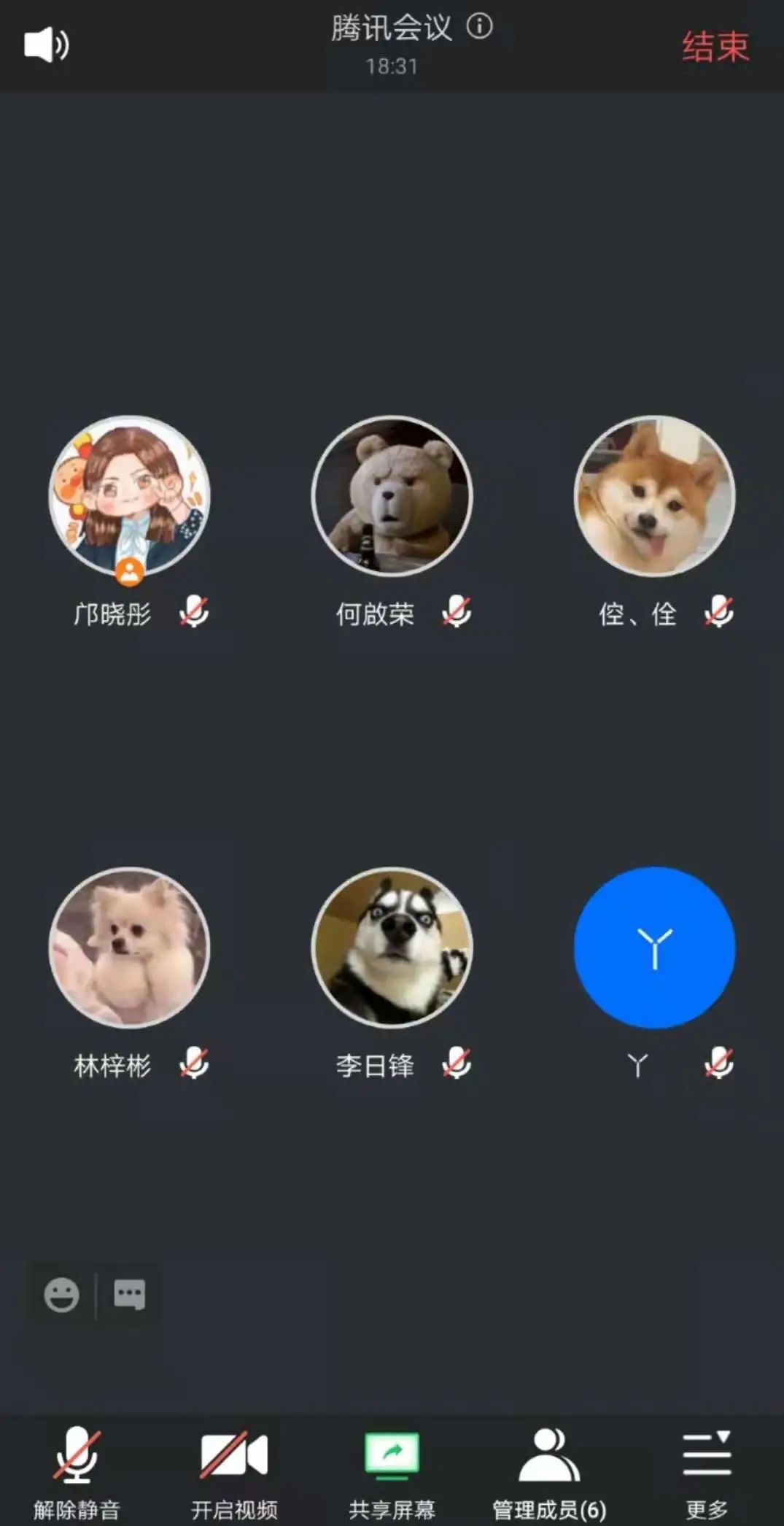Open the meeting info icon
This screenshot has height=1526, width=784.
[479, 26]
